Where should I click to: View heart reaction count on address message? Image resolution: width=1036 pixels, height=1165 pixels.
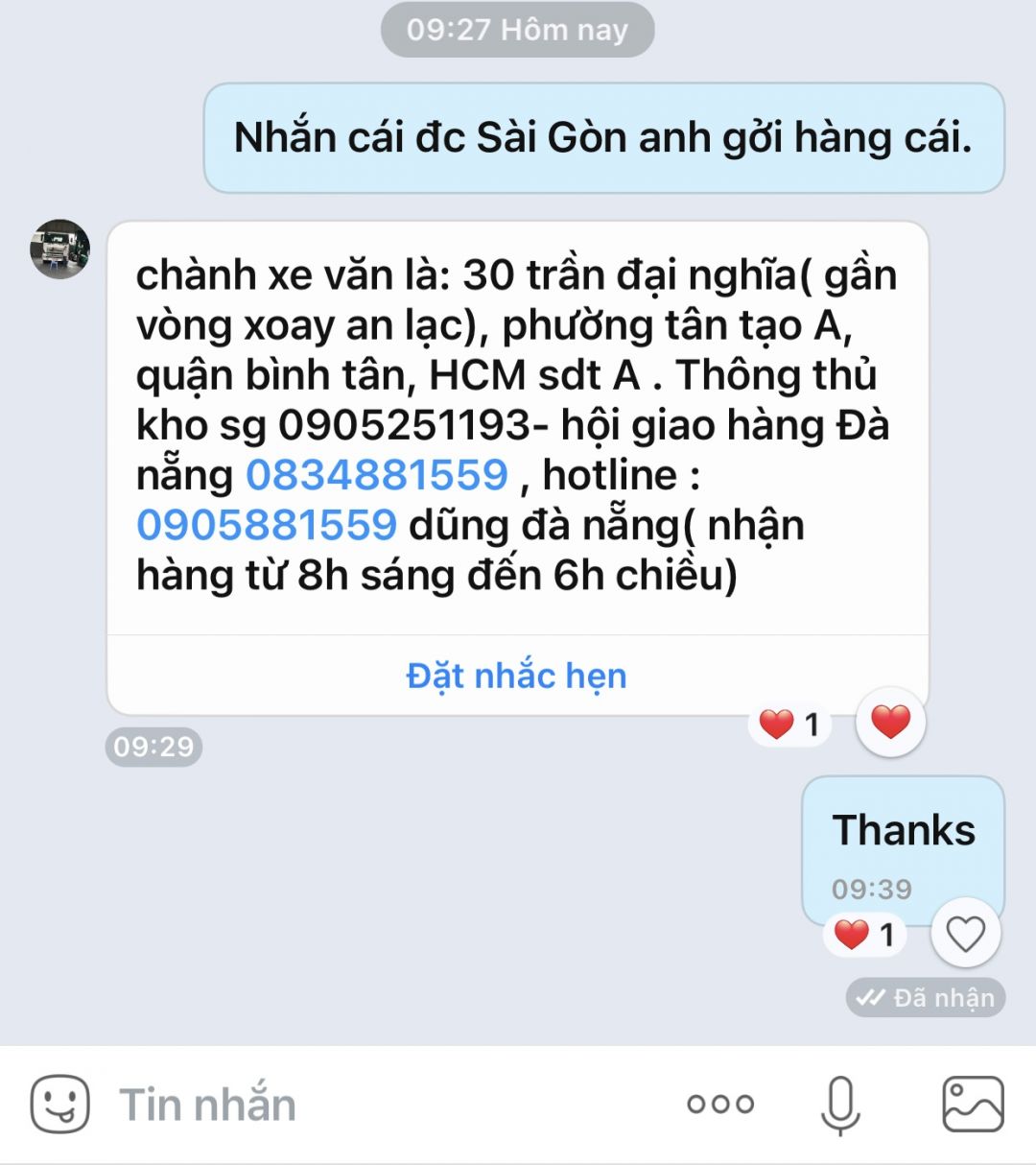[x=790, y=724]
